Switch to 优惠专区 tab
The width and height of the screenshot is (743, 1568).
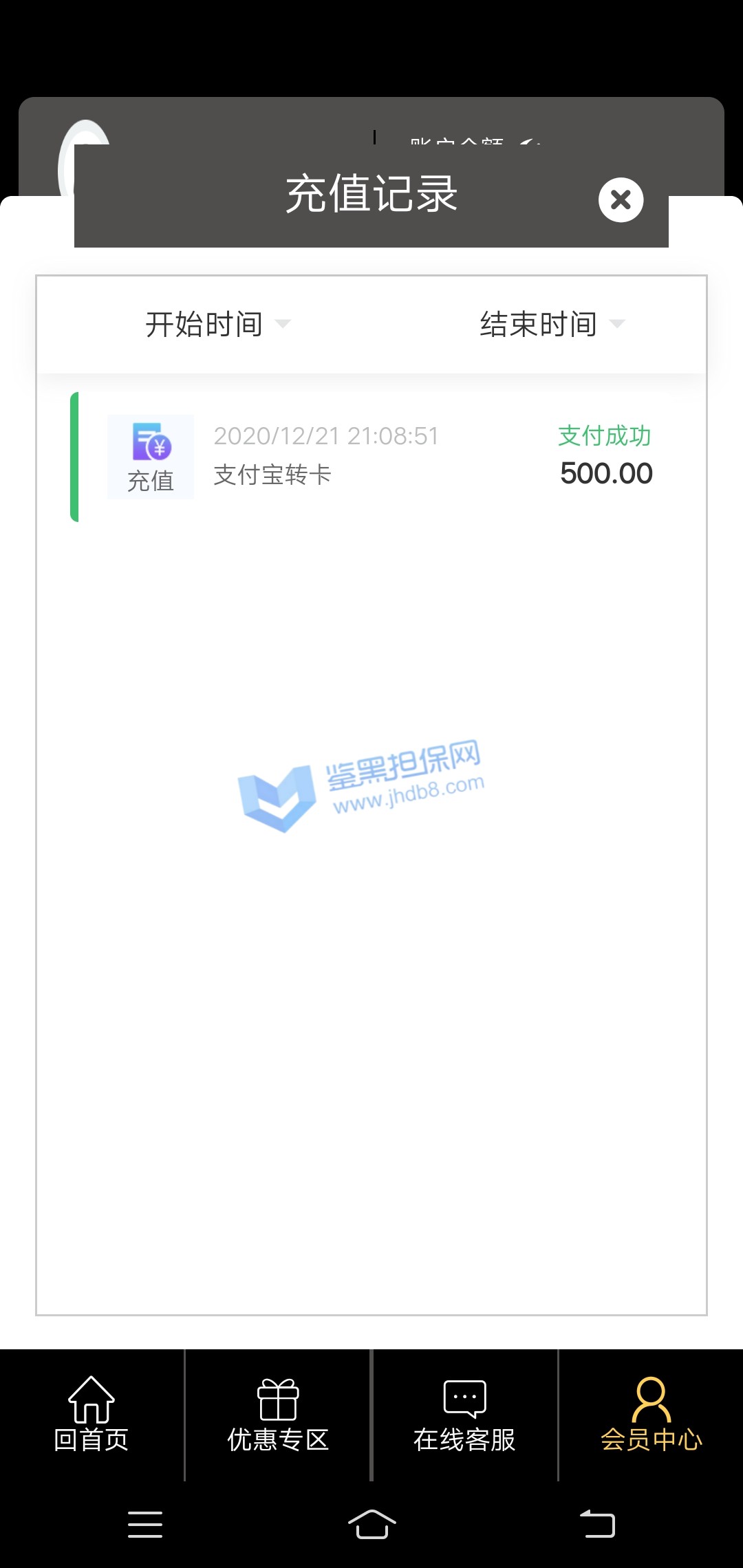(x=278, y=1415)
